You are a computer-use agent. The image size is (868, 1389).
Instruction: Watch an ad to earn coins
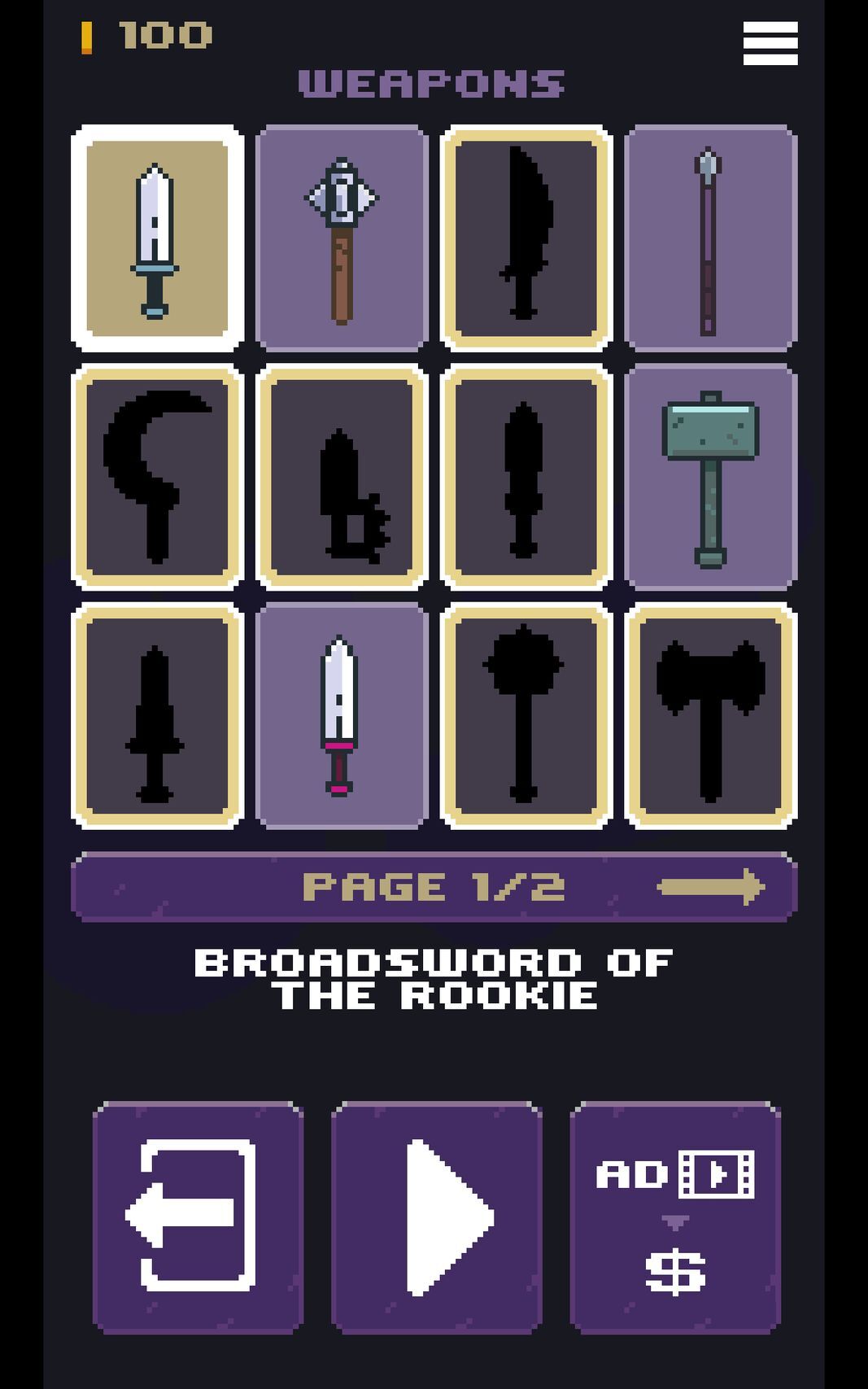click(x=675, y=1217)
